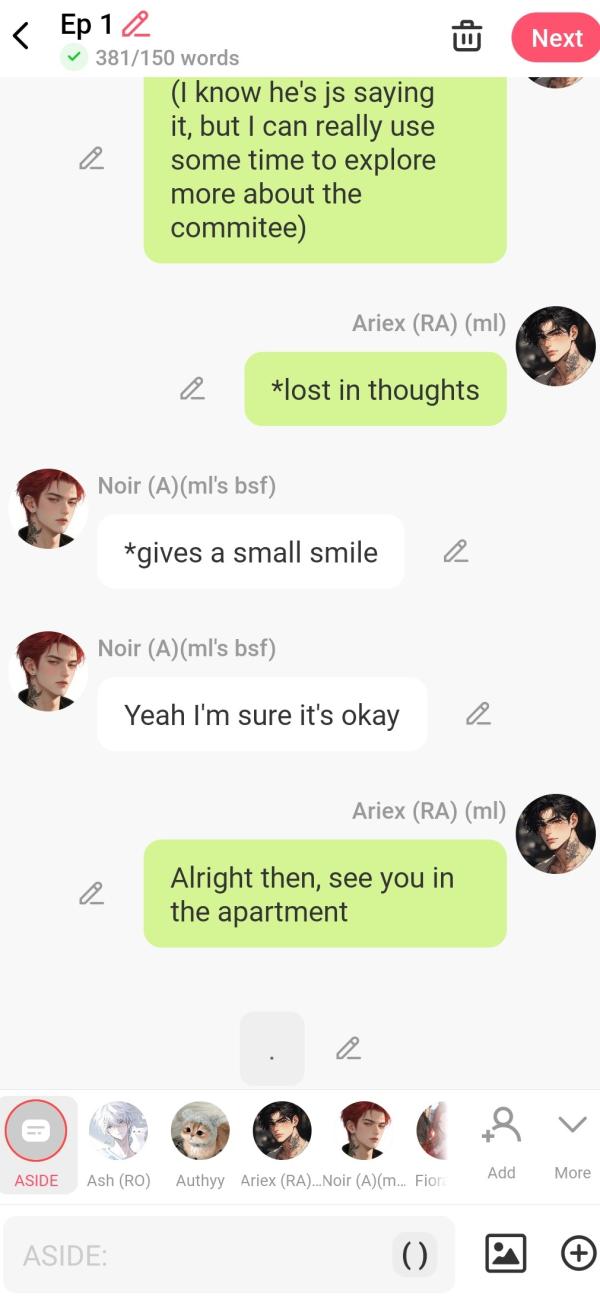Screen dimensions: 600x1300
Task: Expand the More options chevron
Action: pos(572,1141)
